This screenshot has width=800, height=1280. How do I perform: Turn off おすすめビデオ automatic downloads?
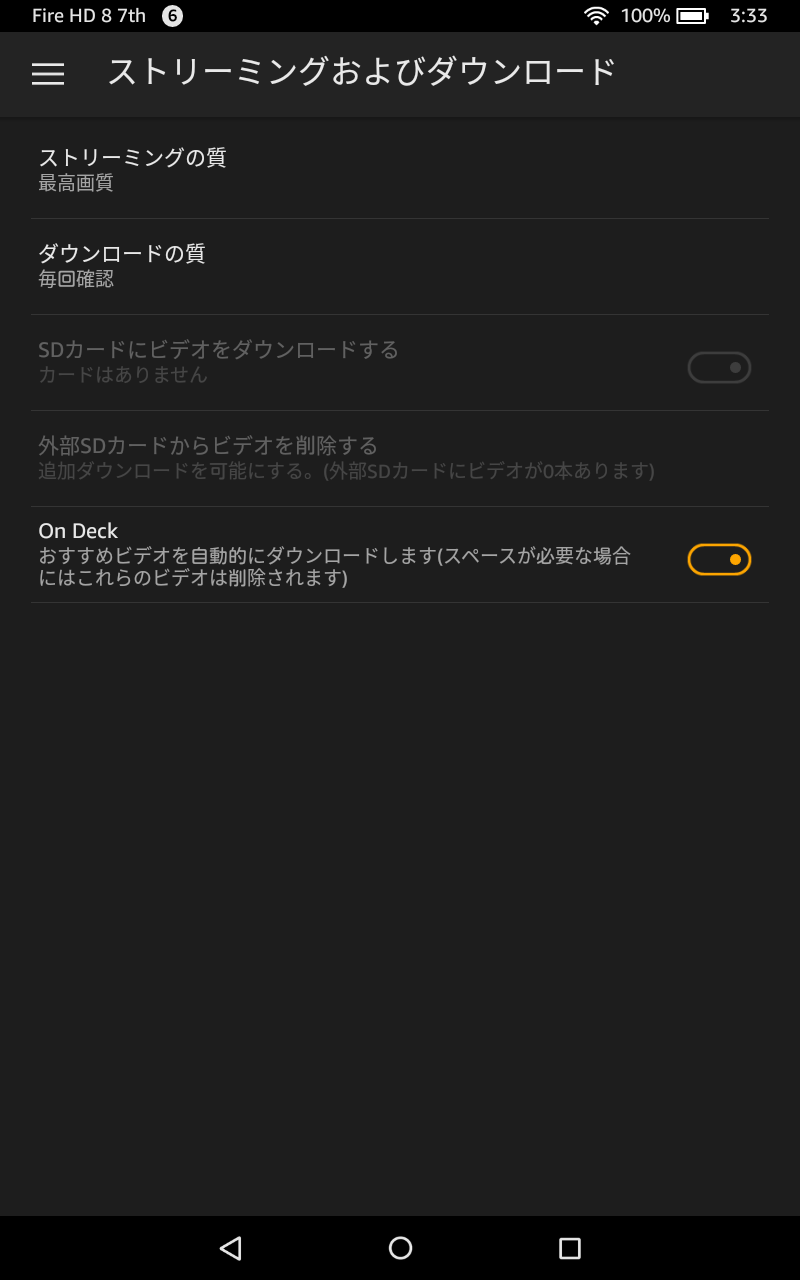point(719,559)
